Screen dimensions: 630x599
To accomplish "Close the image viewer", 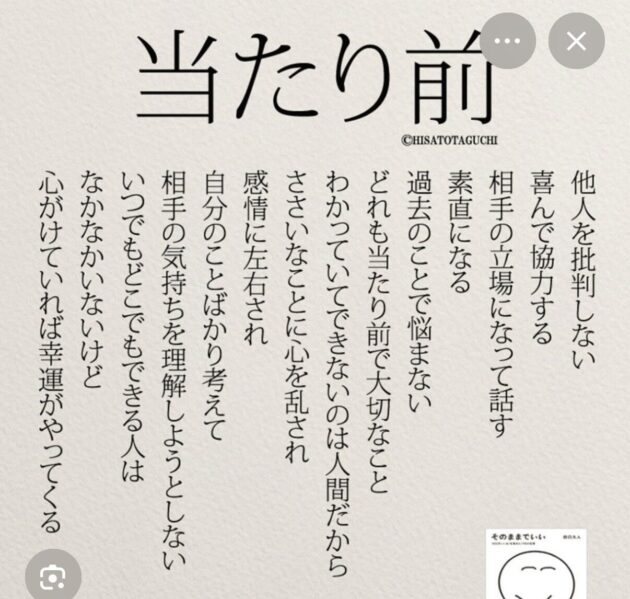I will pyautogui.click(x=577, y=41).
